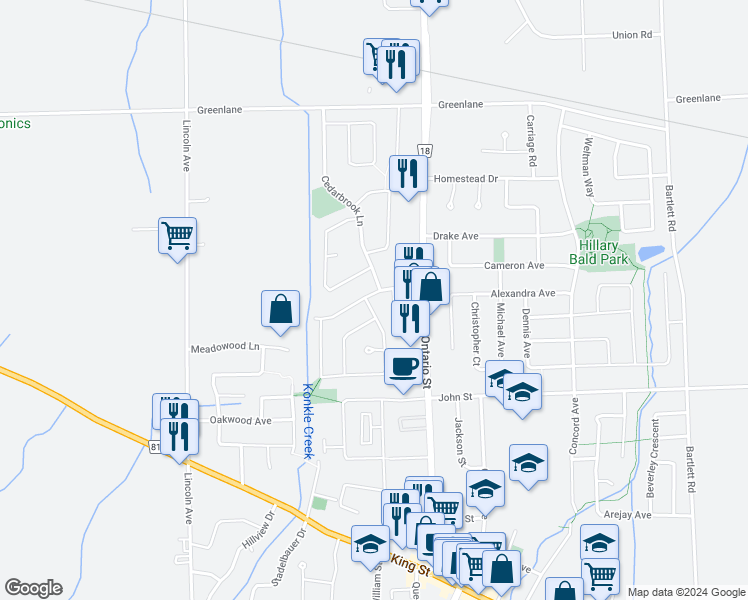Open the cafe cup marker near John St
The height and width of the screenshot is (600, 748).
(x=403, y=367)
